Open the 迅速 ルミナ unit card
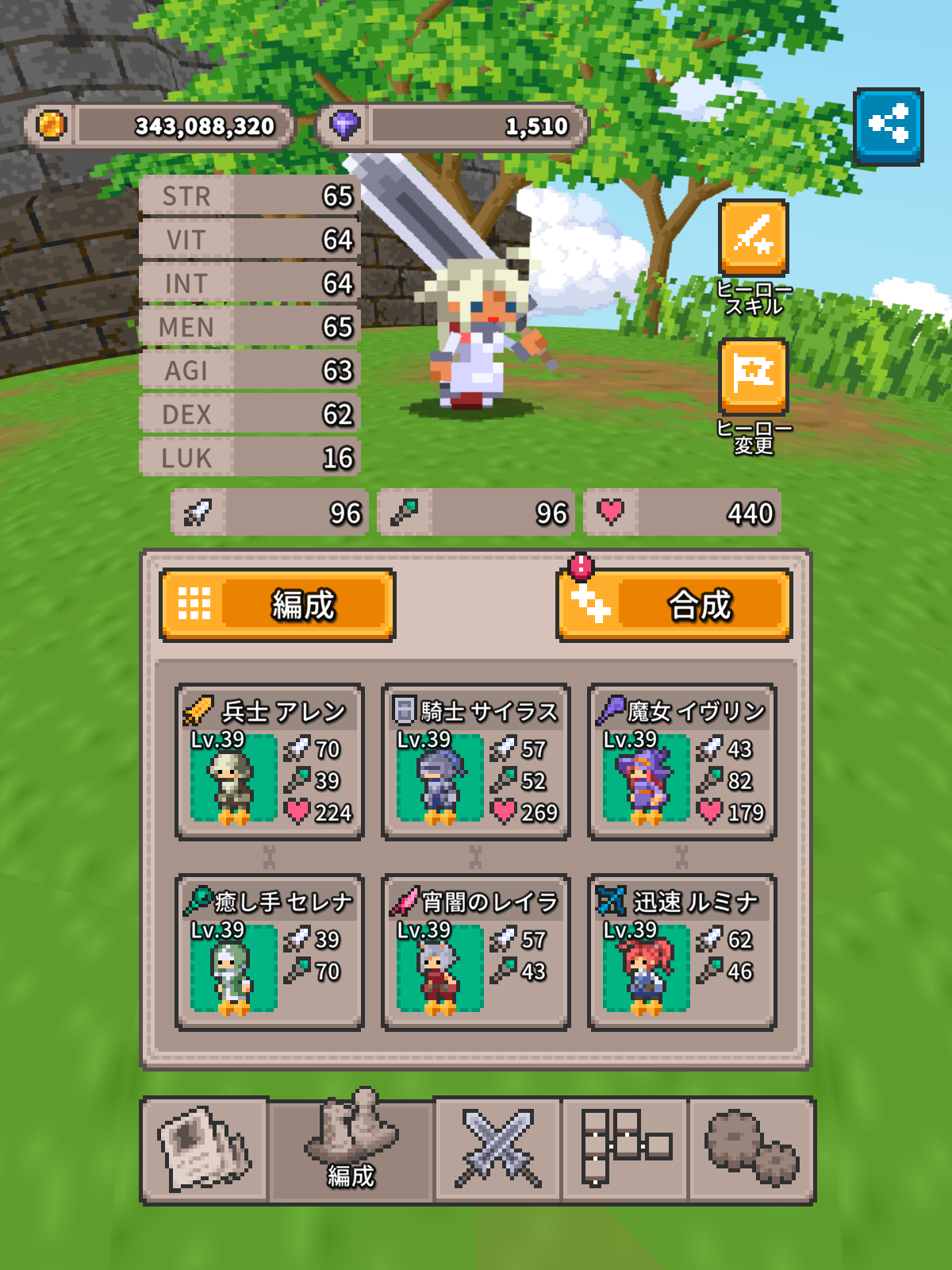 pos(682,952)
